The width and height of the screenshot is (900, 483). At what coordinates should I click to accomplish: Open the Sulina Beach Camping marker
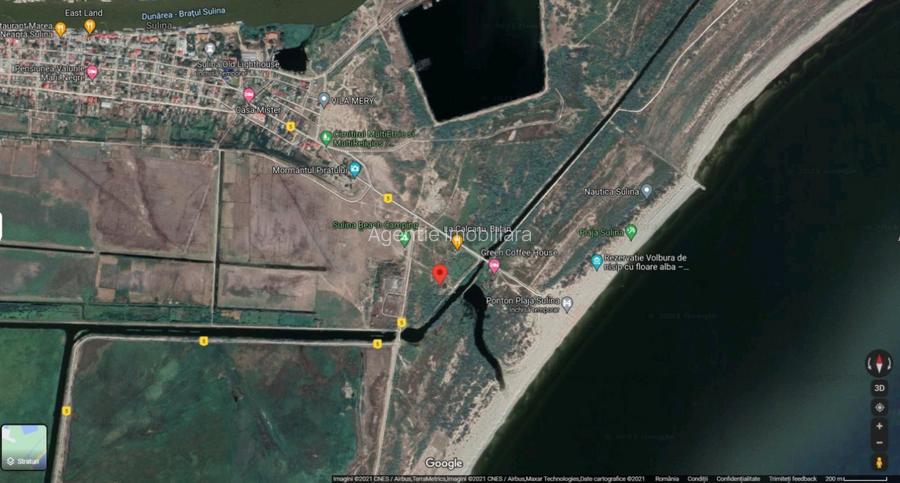point(404,237)
